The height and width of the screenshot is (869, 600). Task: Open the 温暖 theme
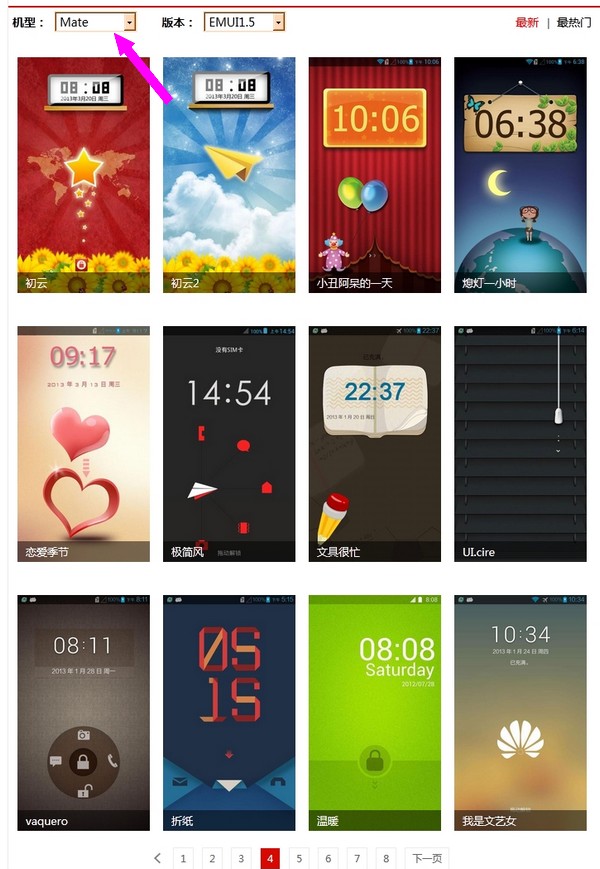[x=374, y=712]
